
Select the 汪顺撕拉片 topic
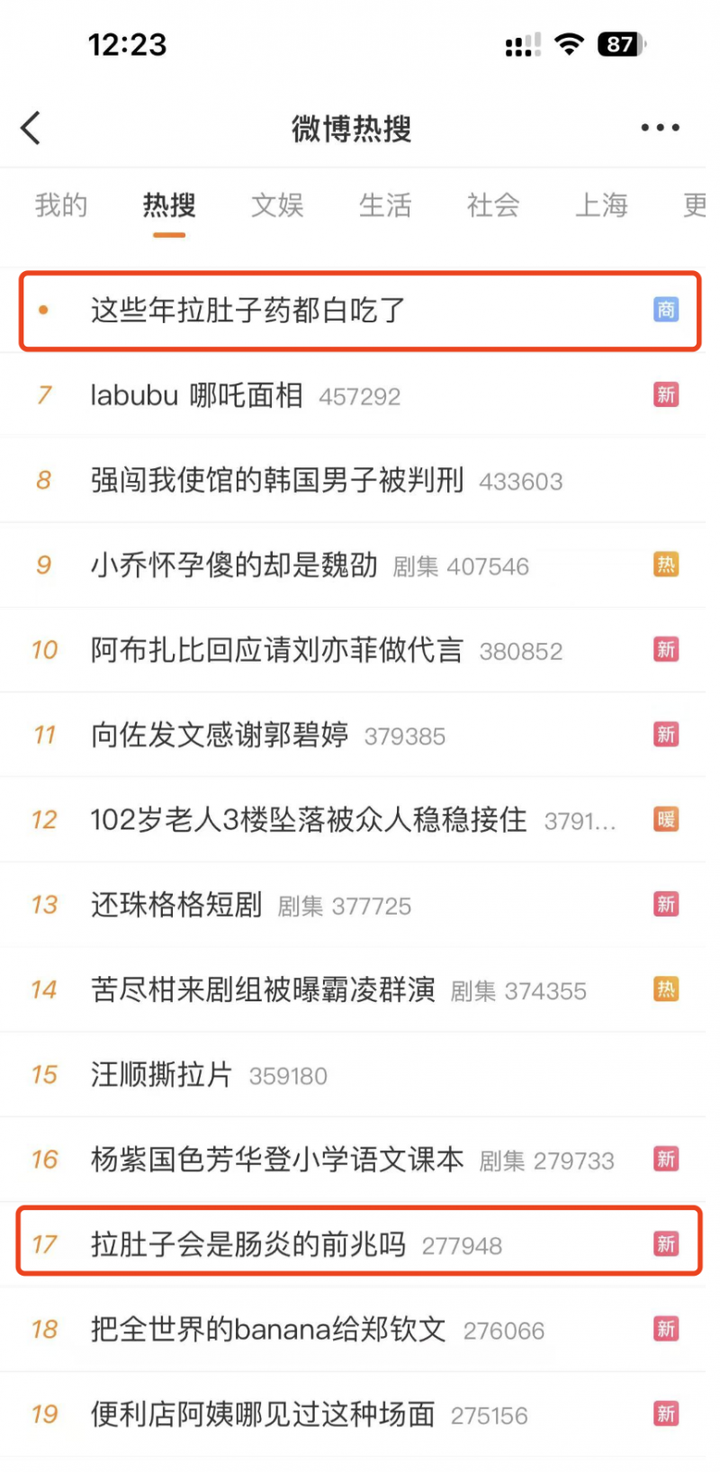pyautogui.click(x=161, y=1076)
